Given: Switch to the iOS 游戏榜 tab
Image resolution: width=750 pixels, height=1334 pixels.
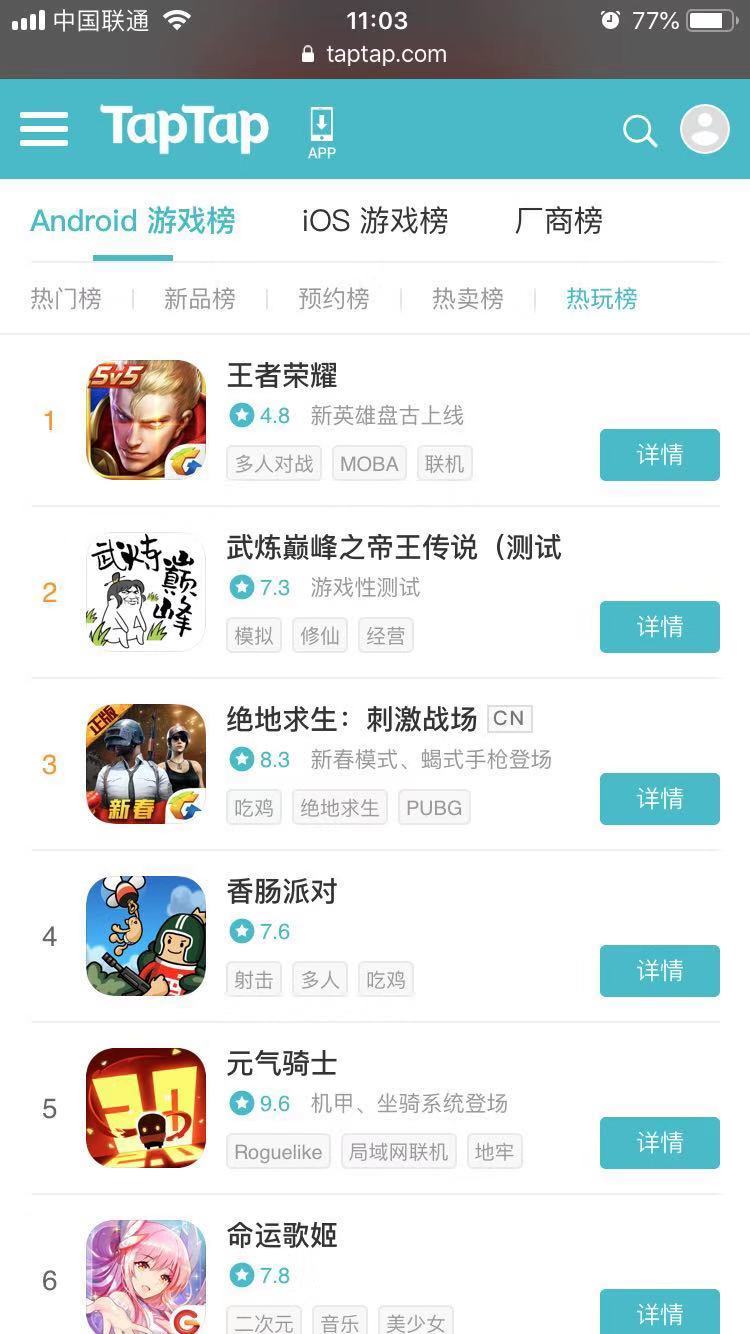Looking at the screenshot, I should pos(375,220).
